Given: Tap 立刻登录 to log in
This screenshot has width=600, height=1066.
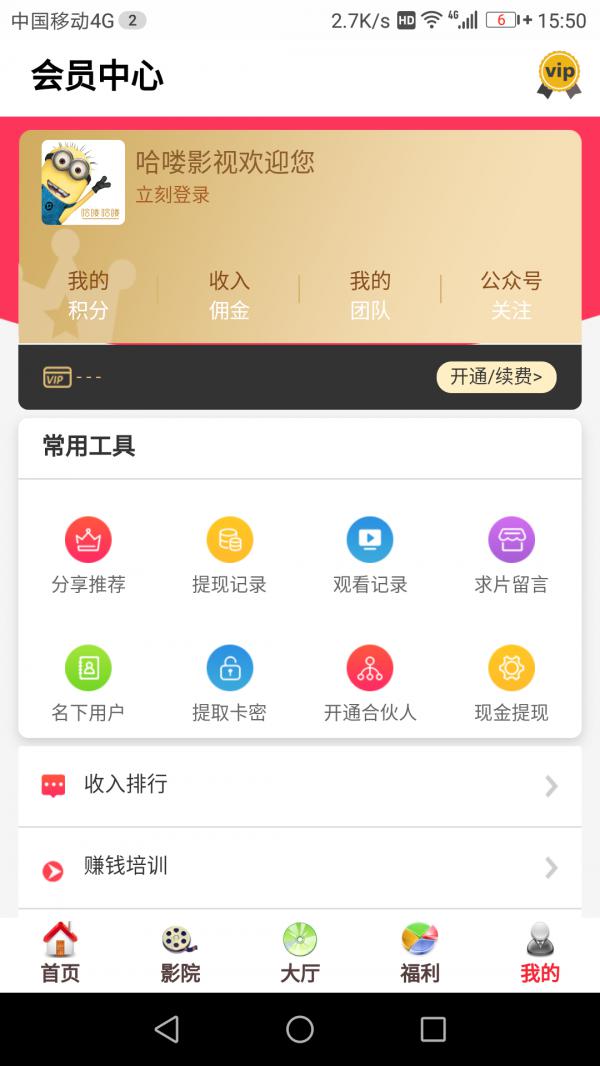Looking at the screenshot, I should pos(173,195).
